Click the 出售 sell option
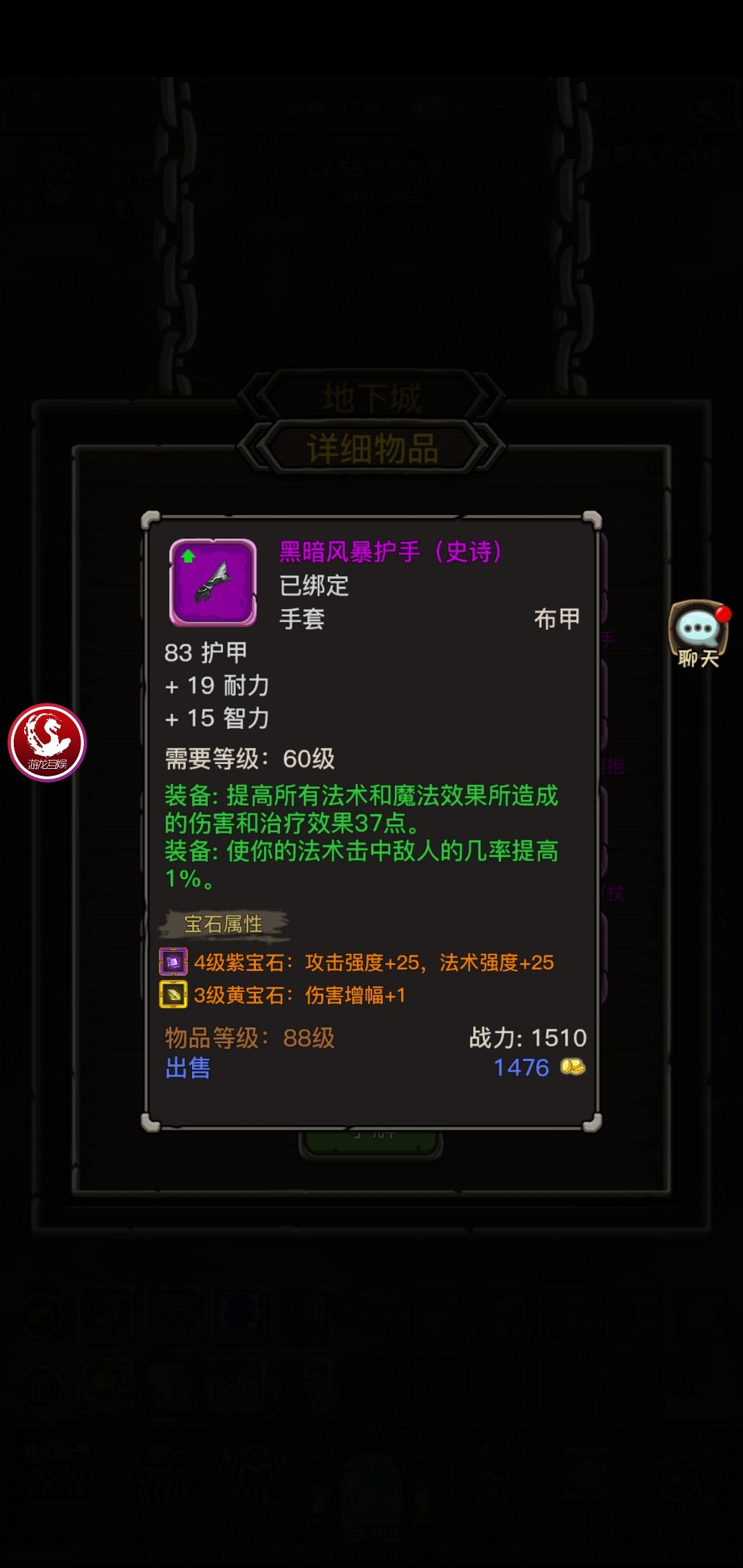Screen dimensions: 743x1568 [187, 1067]
